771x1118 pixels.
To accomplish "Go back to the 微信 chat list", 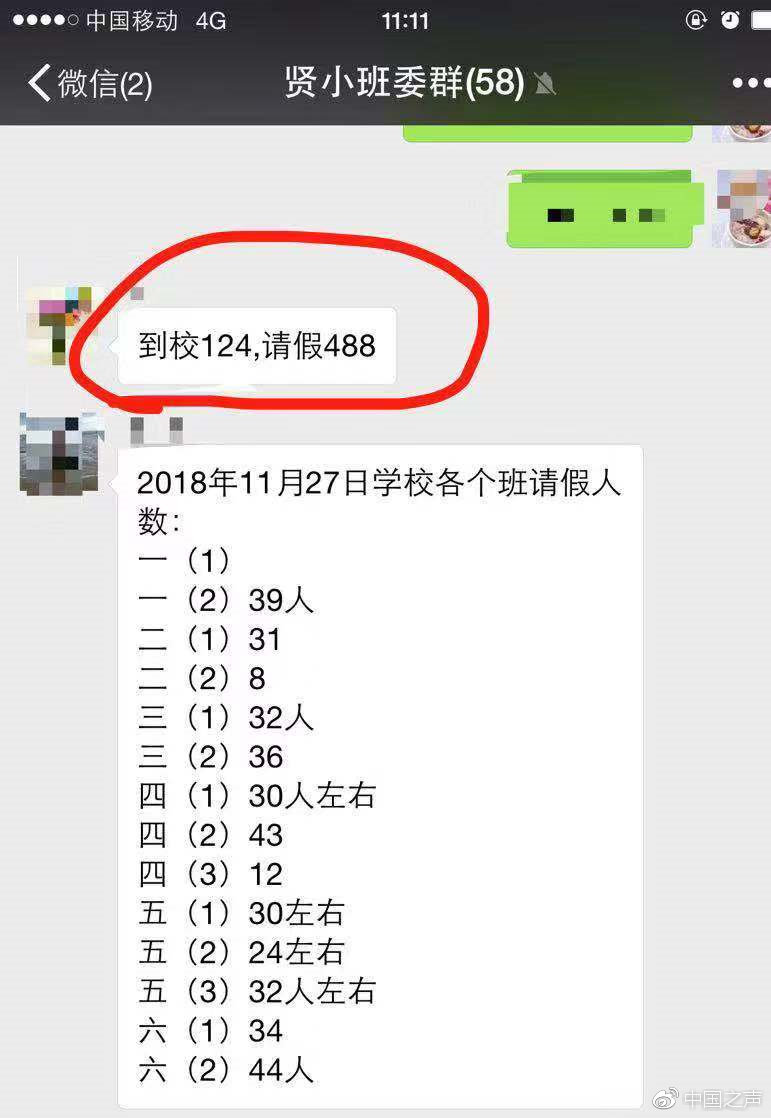I will click(x=90, y=83).
